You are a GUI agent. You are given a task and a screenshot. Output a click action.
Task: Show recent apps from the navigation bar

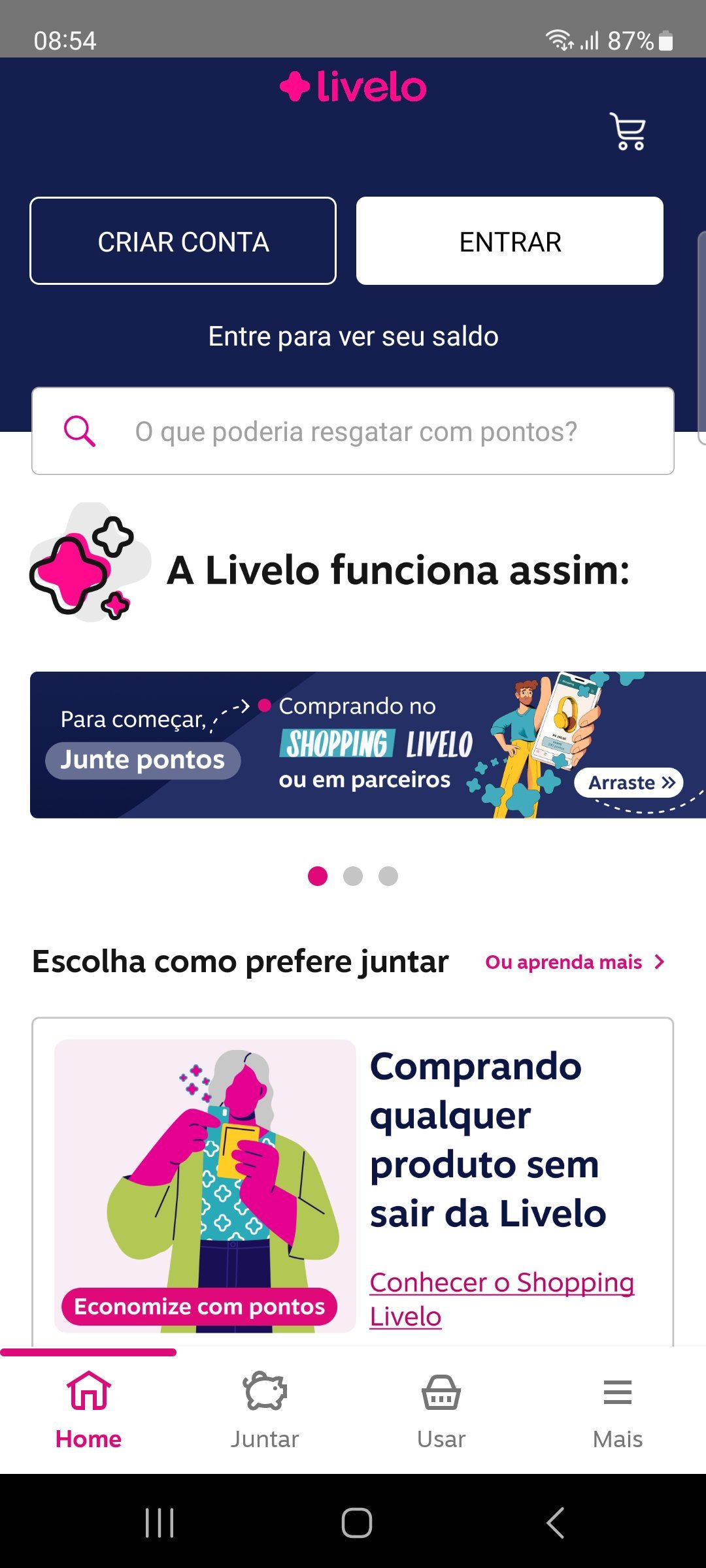tap(159, 1523)
